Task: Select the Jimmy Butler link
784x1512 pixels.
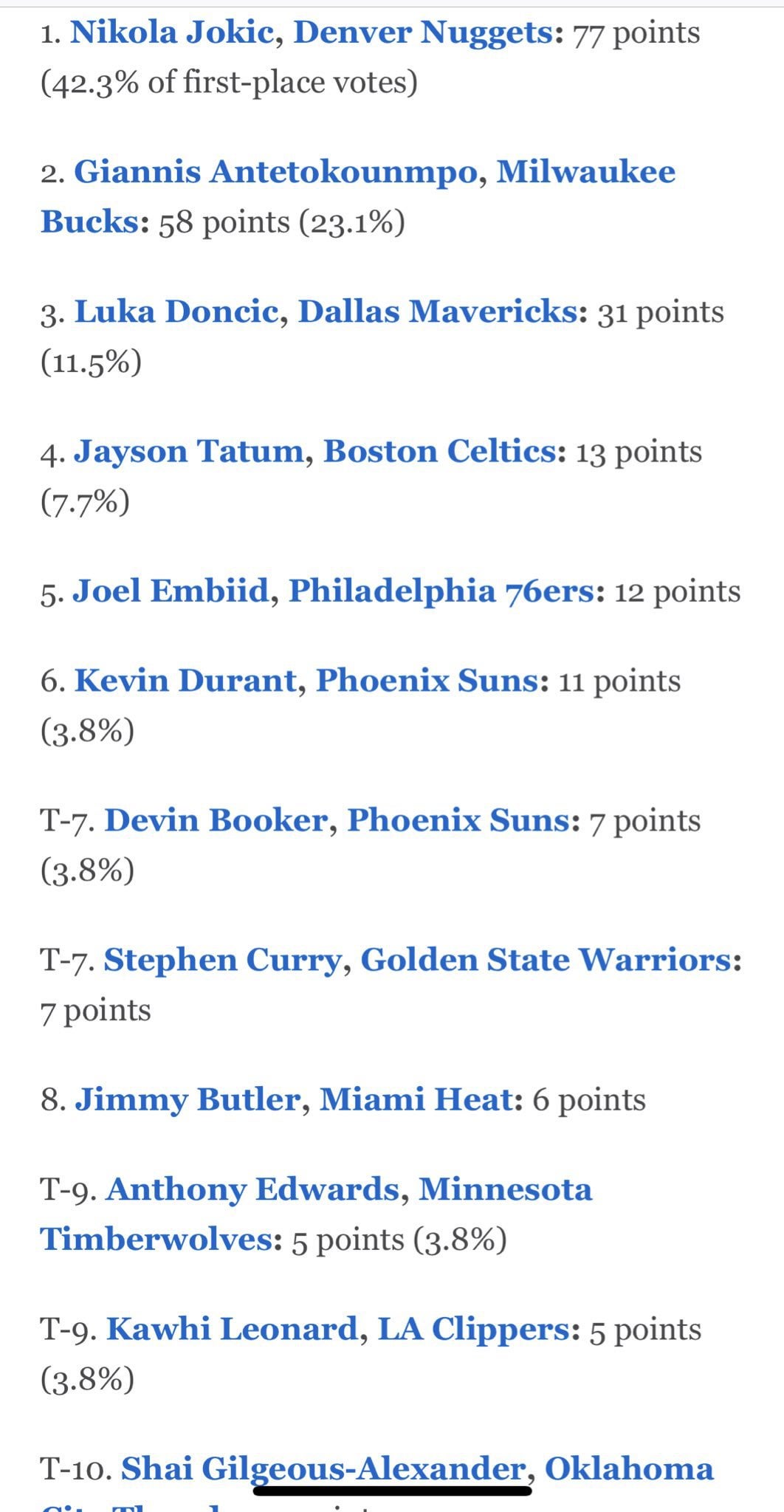Action: tap(188, 1099)
